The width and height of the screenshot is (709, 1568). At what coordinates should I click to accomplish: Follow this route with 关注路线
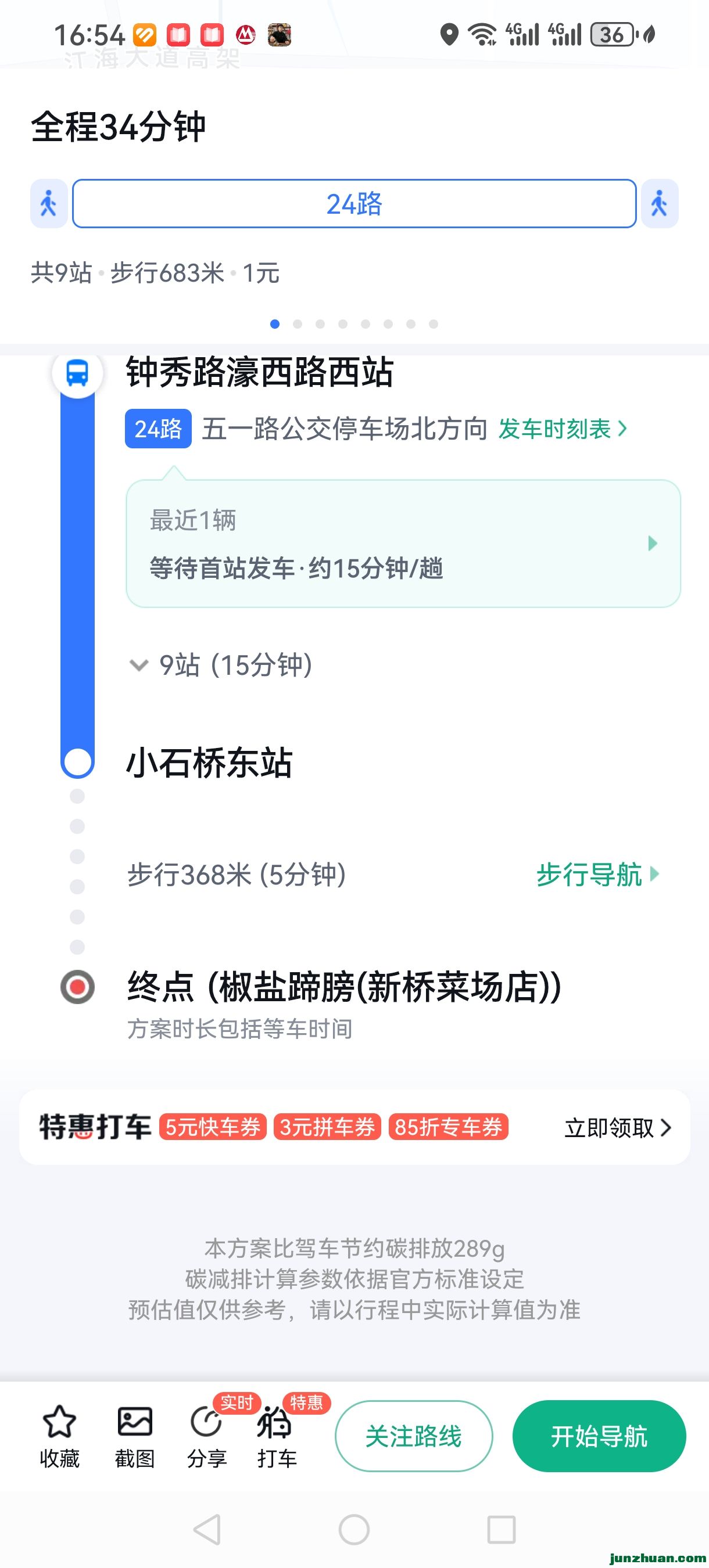coord(414,1437)
